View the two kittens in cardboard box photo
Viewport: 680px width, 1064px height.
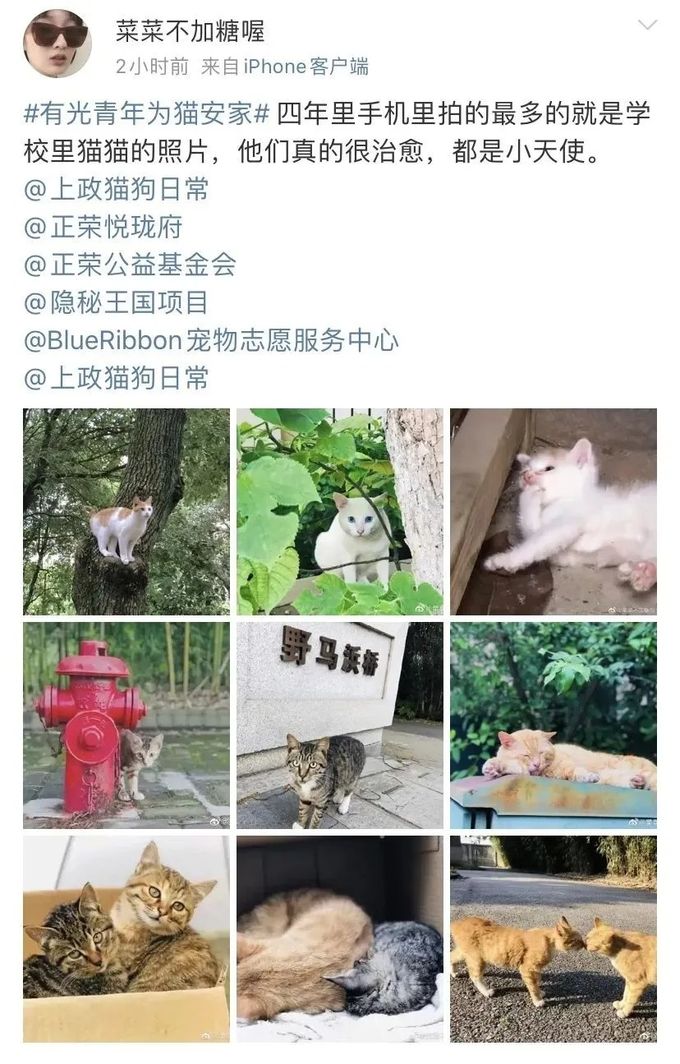tap(126, 939)
